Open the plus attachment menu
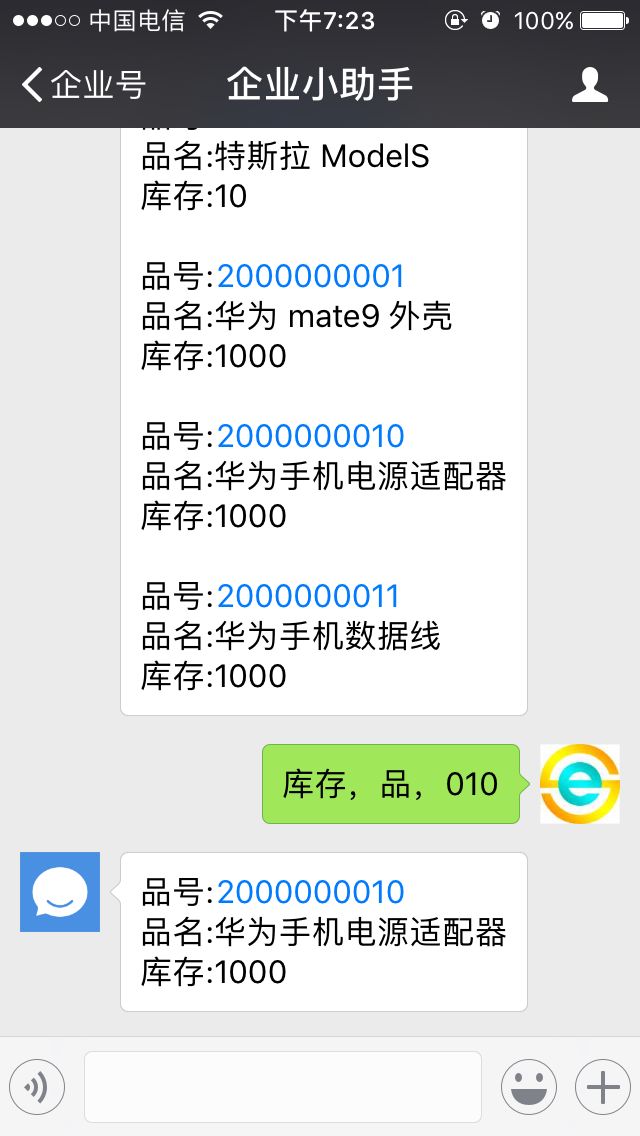The width and height of the screenshot is (640, 1136). coord(603,1087)
